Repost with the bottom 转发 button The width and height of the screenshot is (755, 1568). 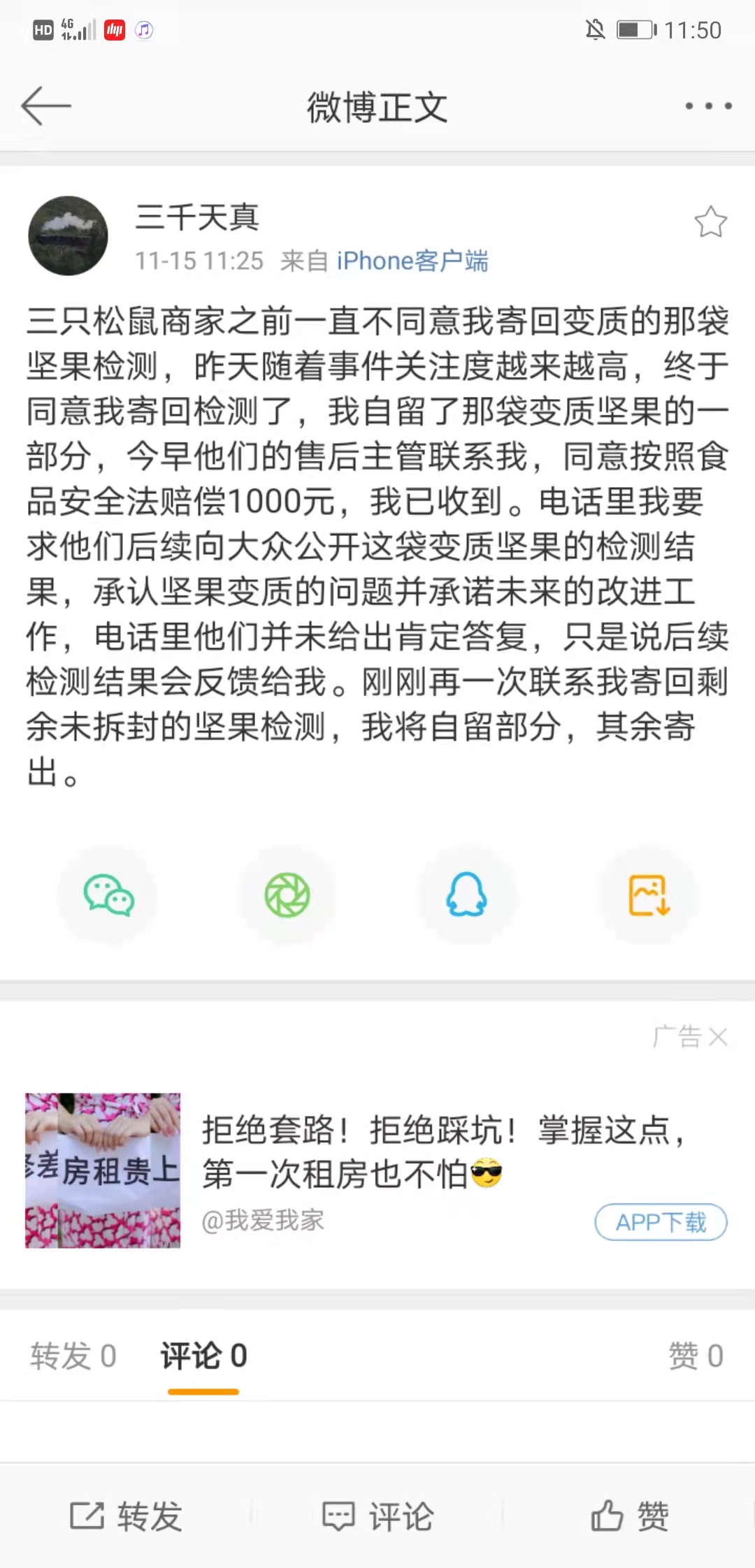point(126,1516)
